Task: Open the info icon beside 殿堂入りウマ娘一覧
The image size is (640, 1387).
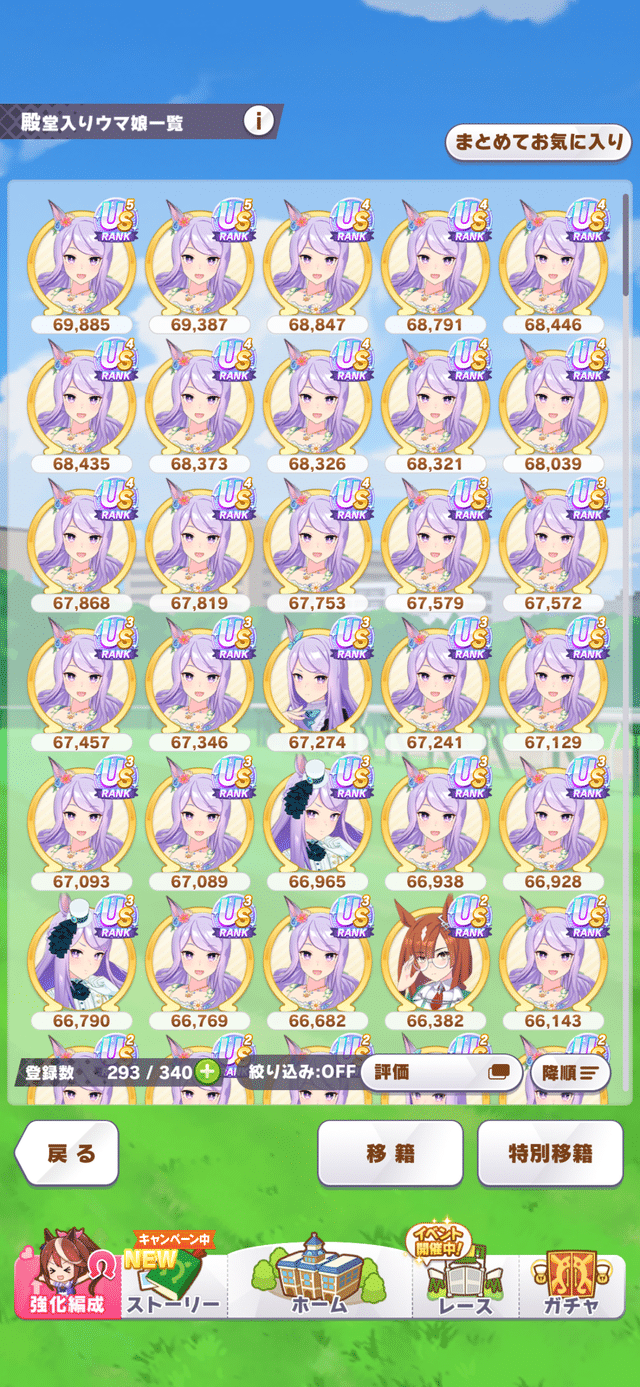Action: (x=258, y=122)
